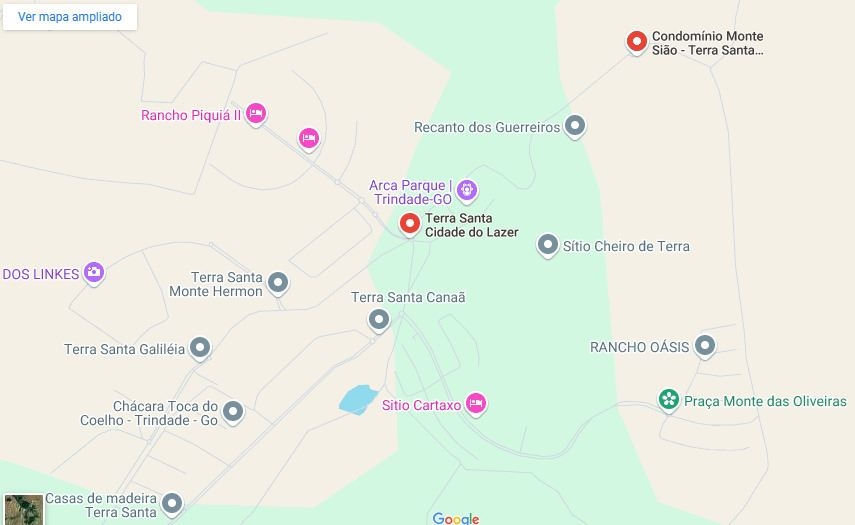Screen dimensions: 855x525
Task: Open the unlabeled pink lodging pin
Action: pyautogui.click(x=309, y=137)
